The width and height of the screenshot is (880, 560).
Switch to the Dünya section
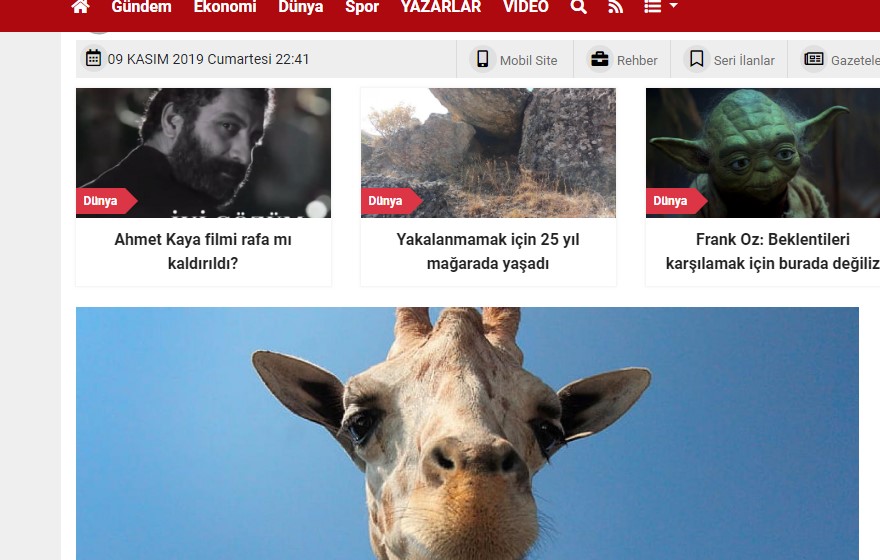(x=300, y=7)
